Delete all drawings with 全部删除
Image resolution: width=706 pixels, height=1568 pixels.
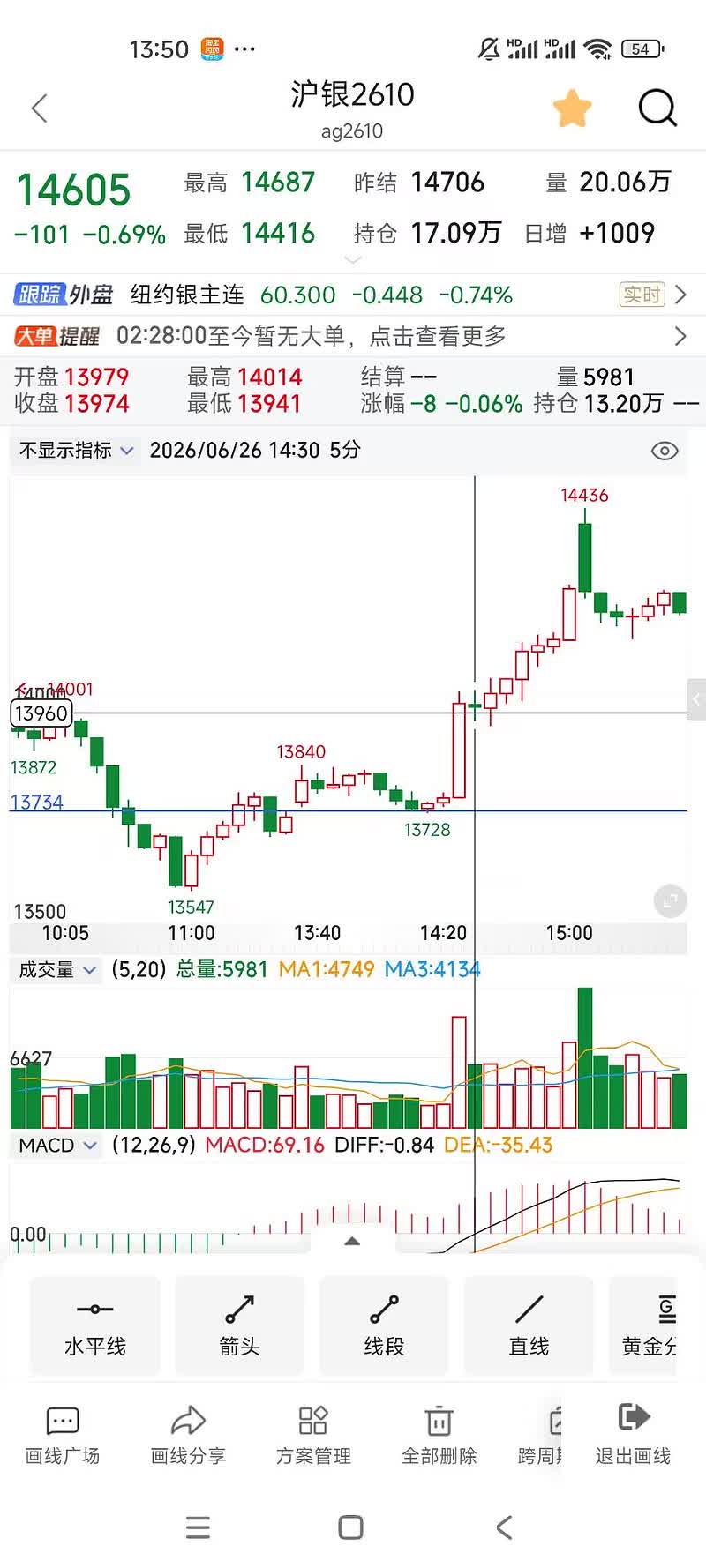tap(439, 1436)
